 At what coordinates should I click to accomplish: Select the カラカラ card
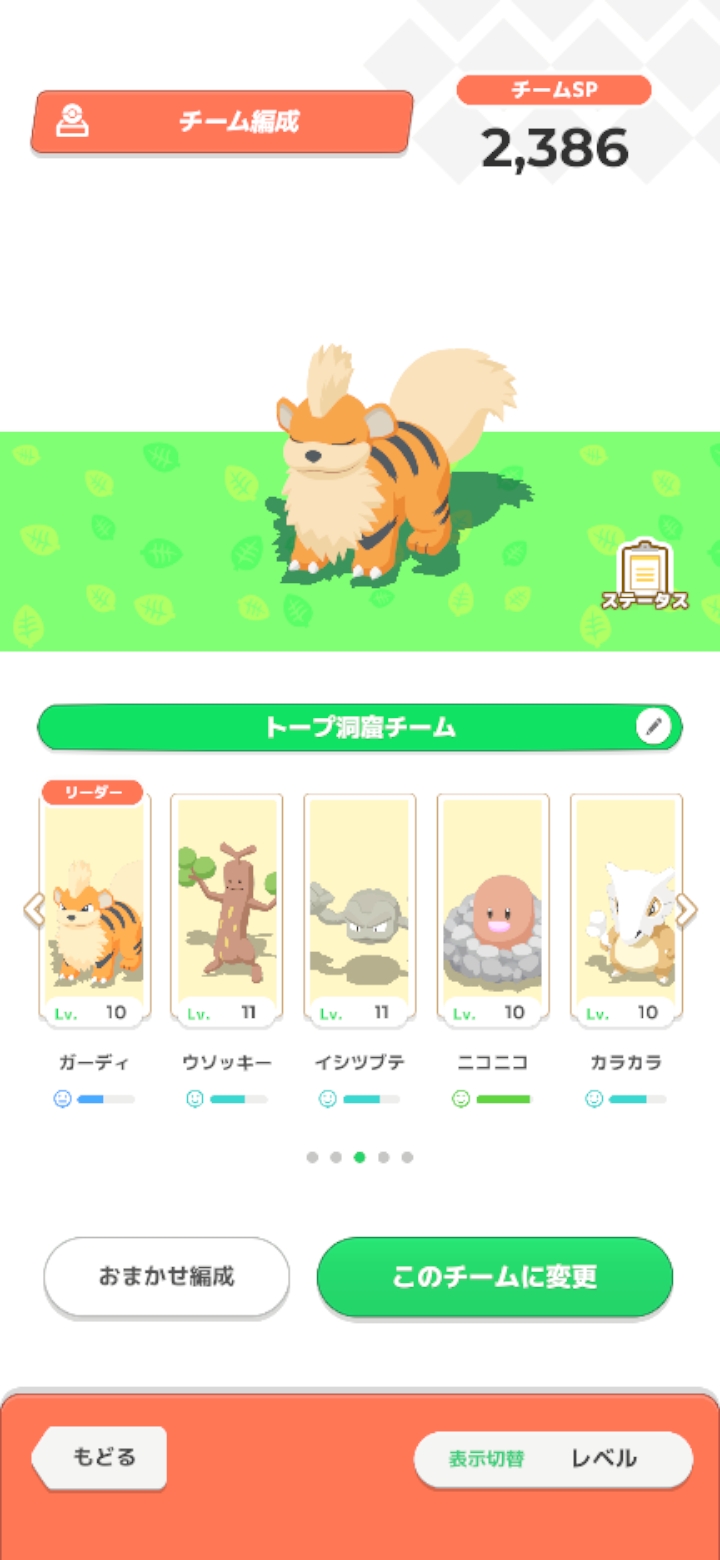tap(626, 911)
